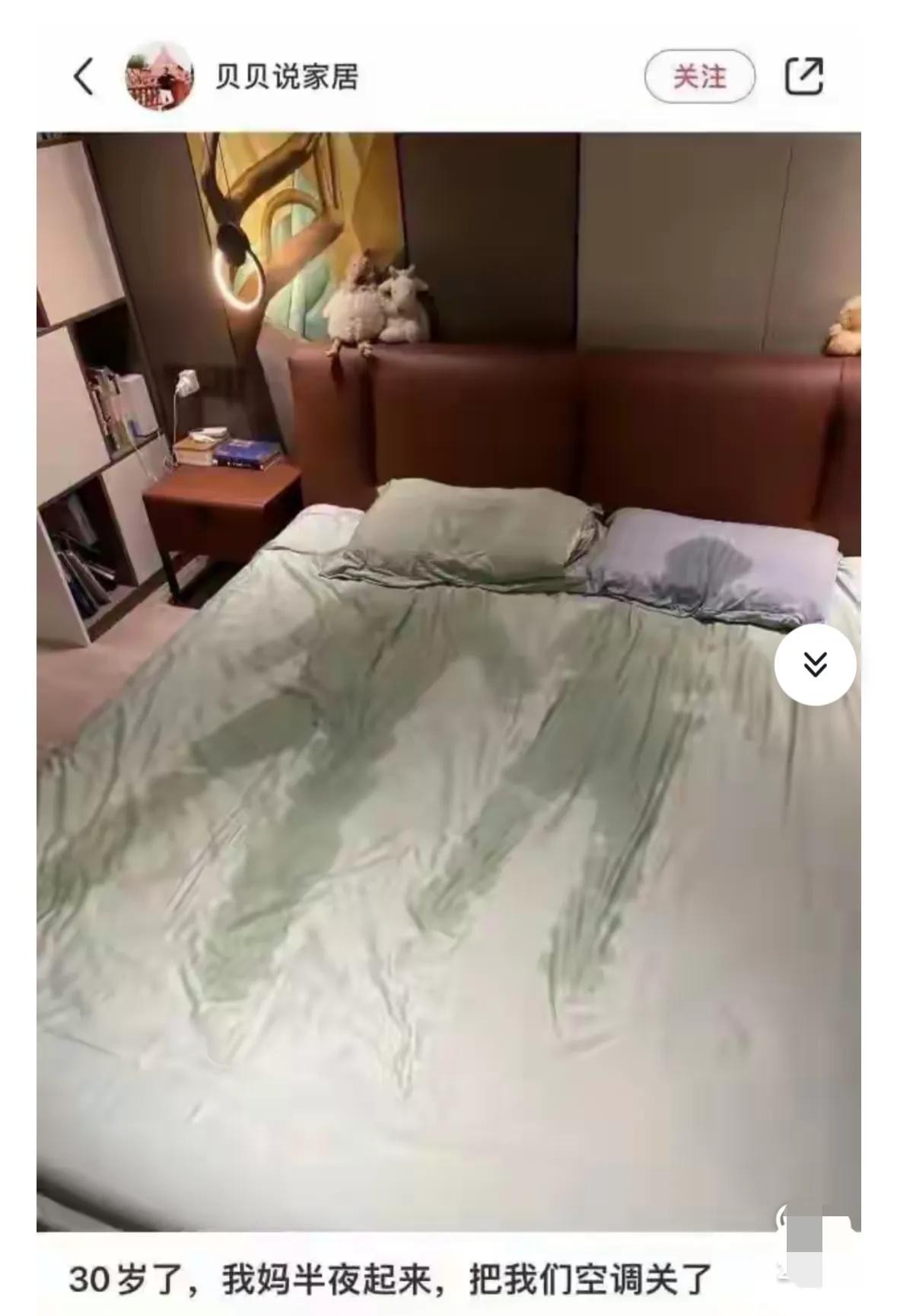Go back using the top-left arrow
This screenshot has height=1316, width=897.
(83, 77)
